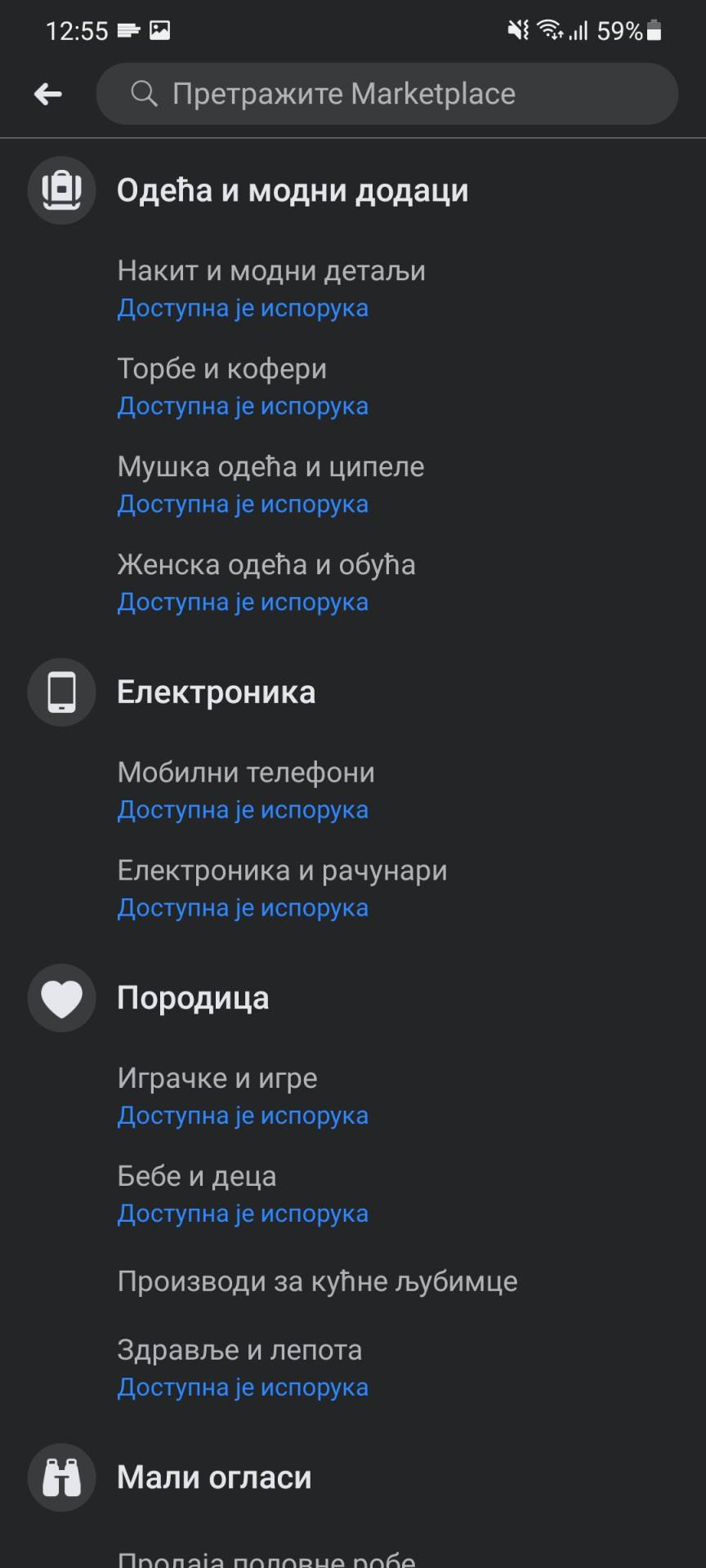The image size is (706, 1568).
Task: Browse Играчке и игре
Action: (217, 1078)
